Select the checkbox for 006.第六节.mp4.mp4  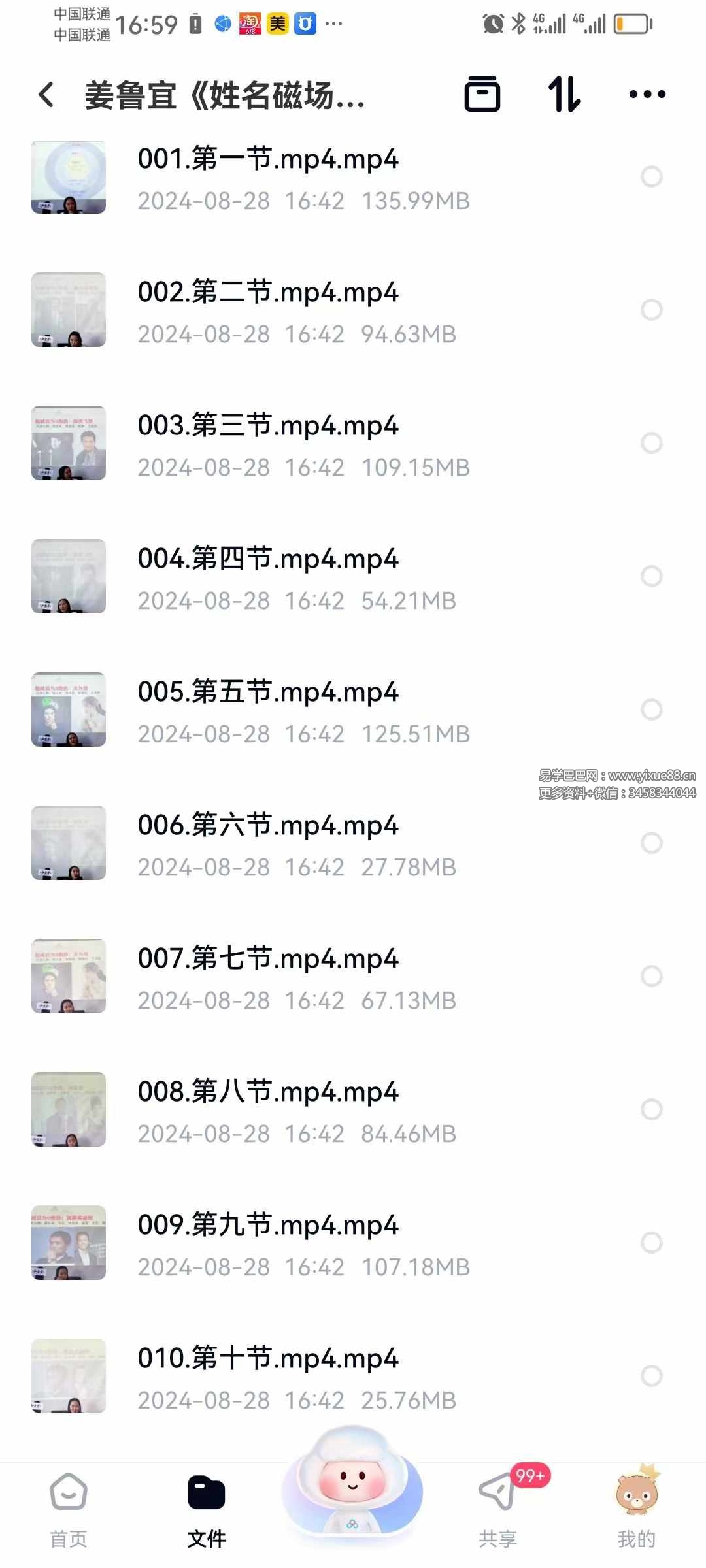pos(651,843)
